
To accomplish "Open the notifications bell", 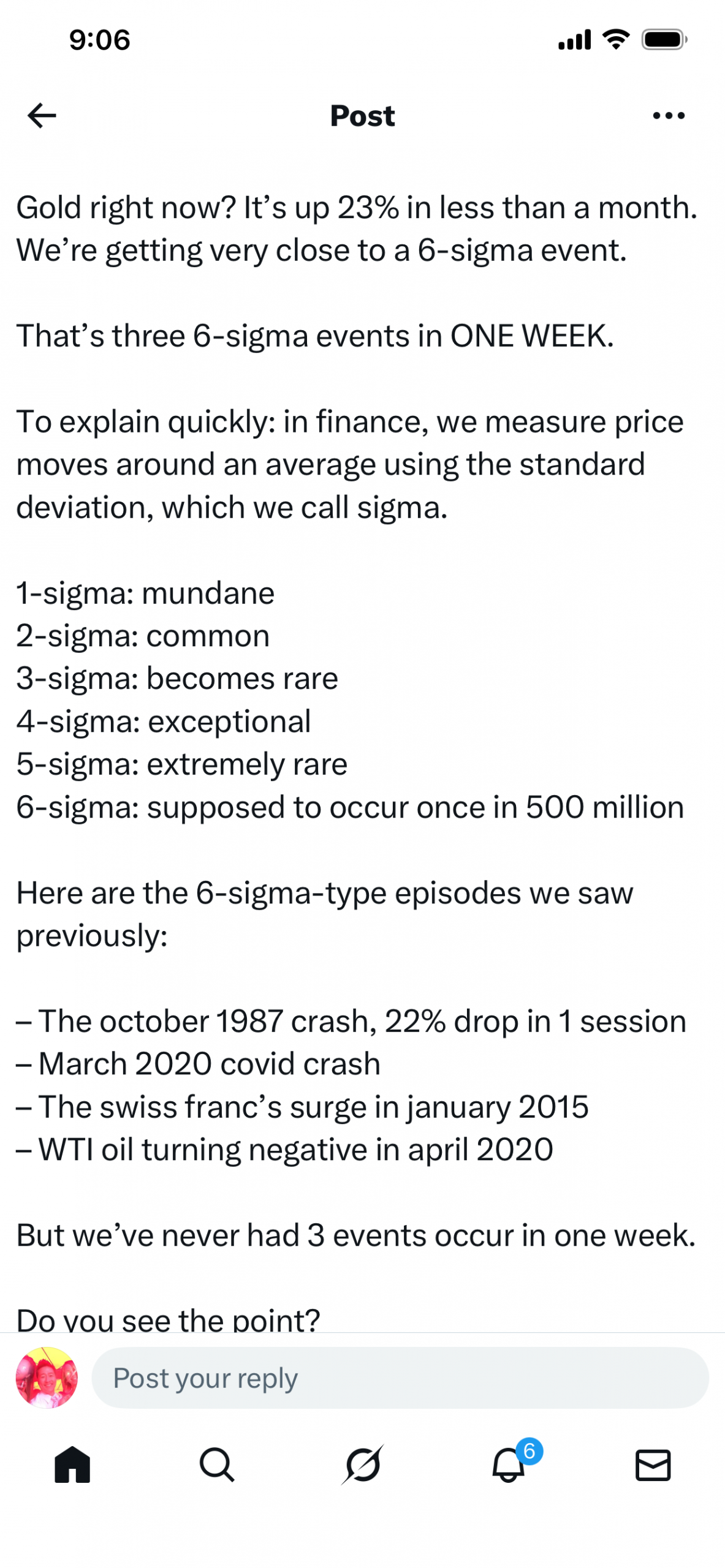I will pyautogui.click(x=509, y=1465).
